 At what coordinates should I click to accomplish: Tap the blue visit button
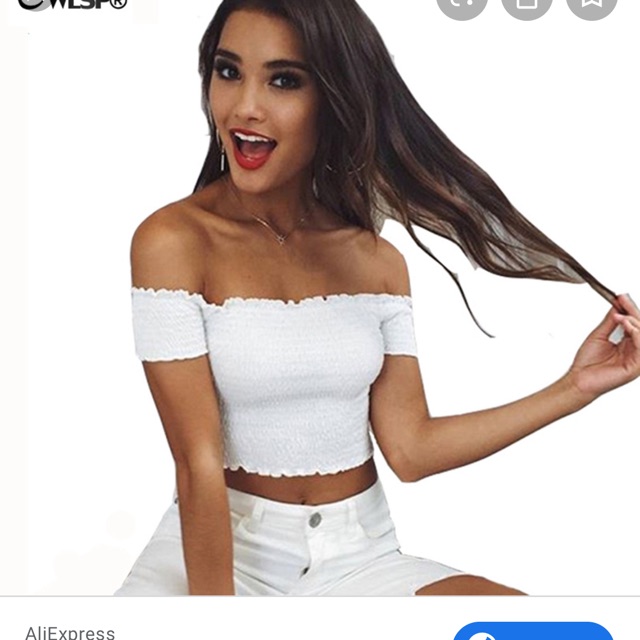pyautogui.click(x=533, y=632)
